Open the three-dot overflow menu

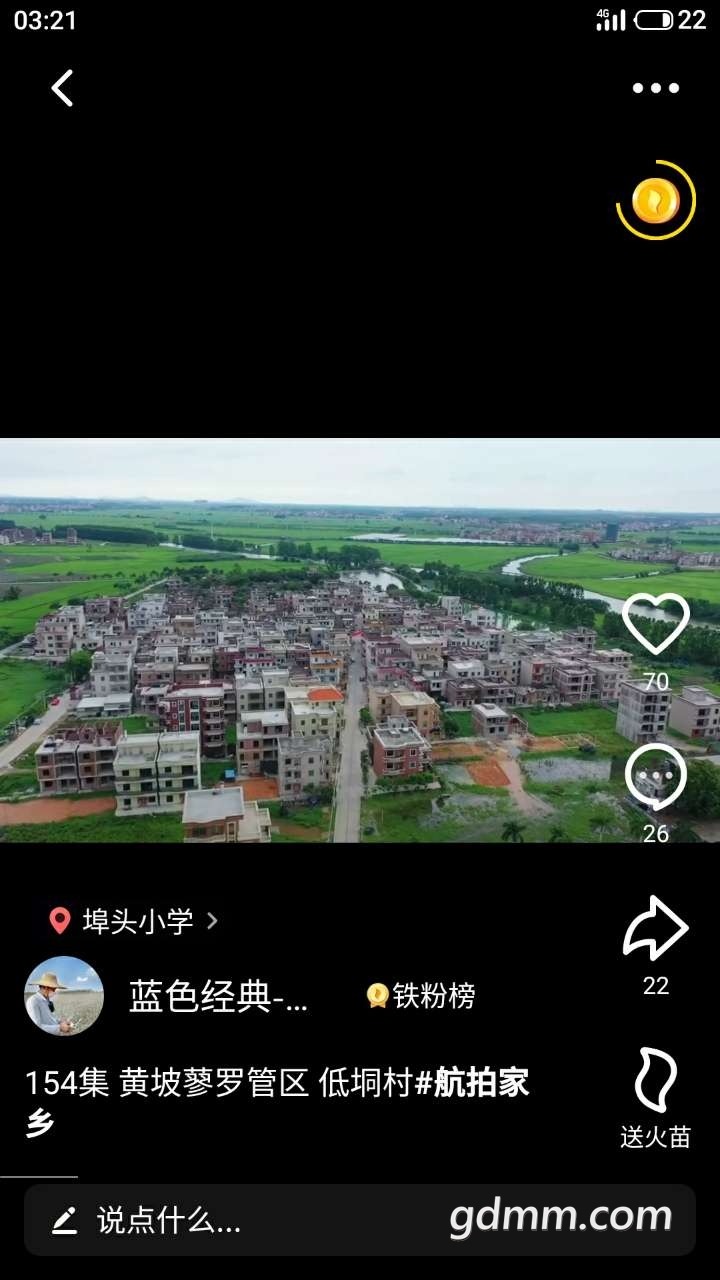[x=655, y=88]
